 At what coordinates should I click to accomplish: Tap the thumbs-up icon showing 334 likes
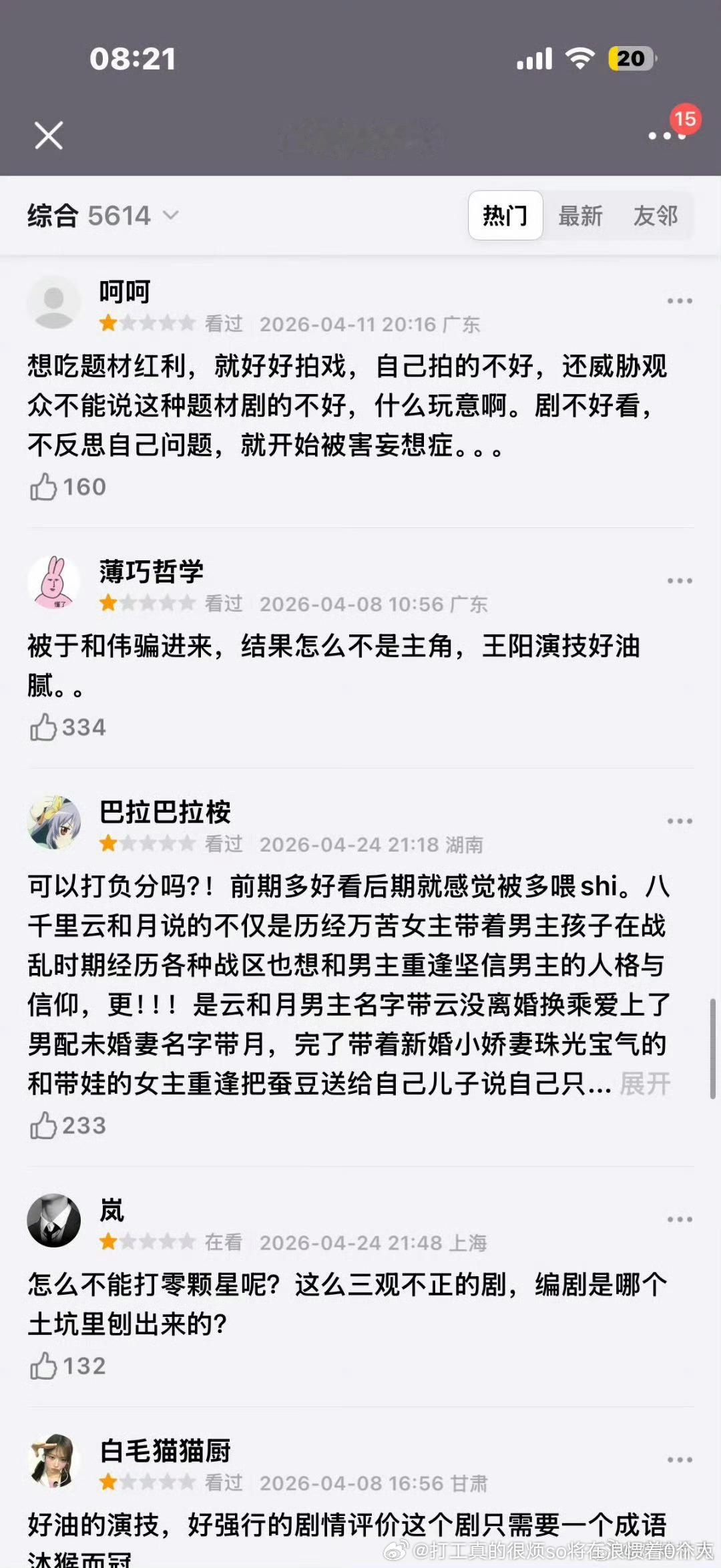pyautogui.click(x=44, y=727)
